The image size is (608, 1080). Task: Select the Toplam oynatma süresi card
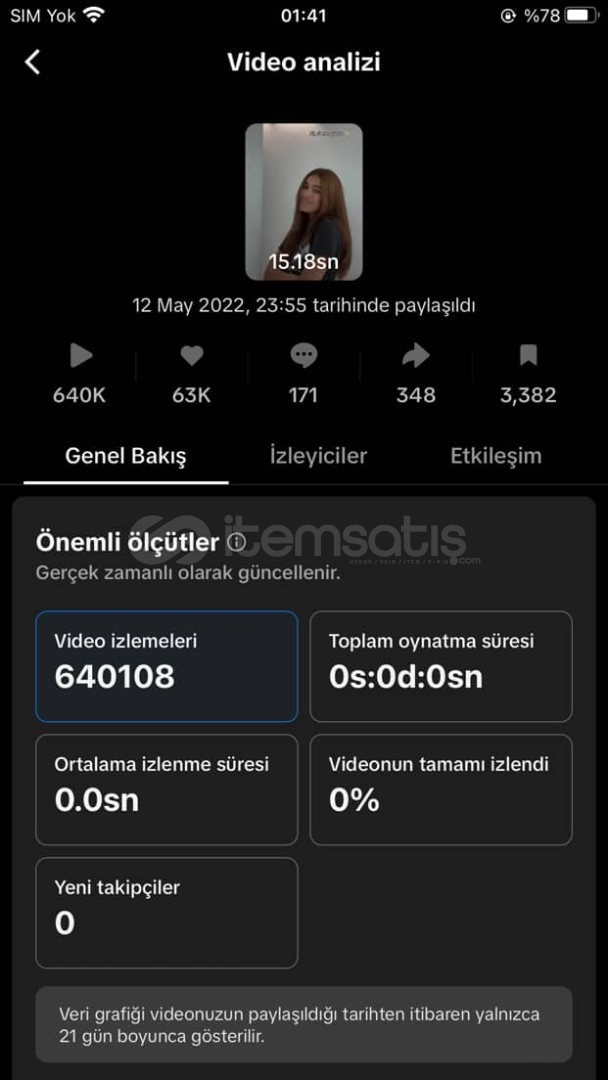pos(441,666)
